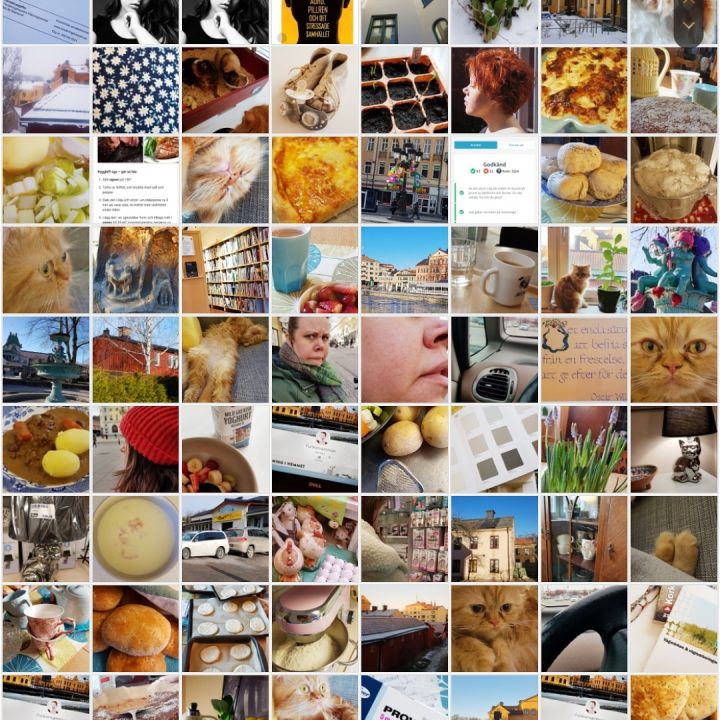
Task: Open the paint color swatches photo
Action: pos(494,450)
